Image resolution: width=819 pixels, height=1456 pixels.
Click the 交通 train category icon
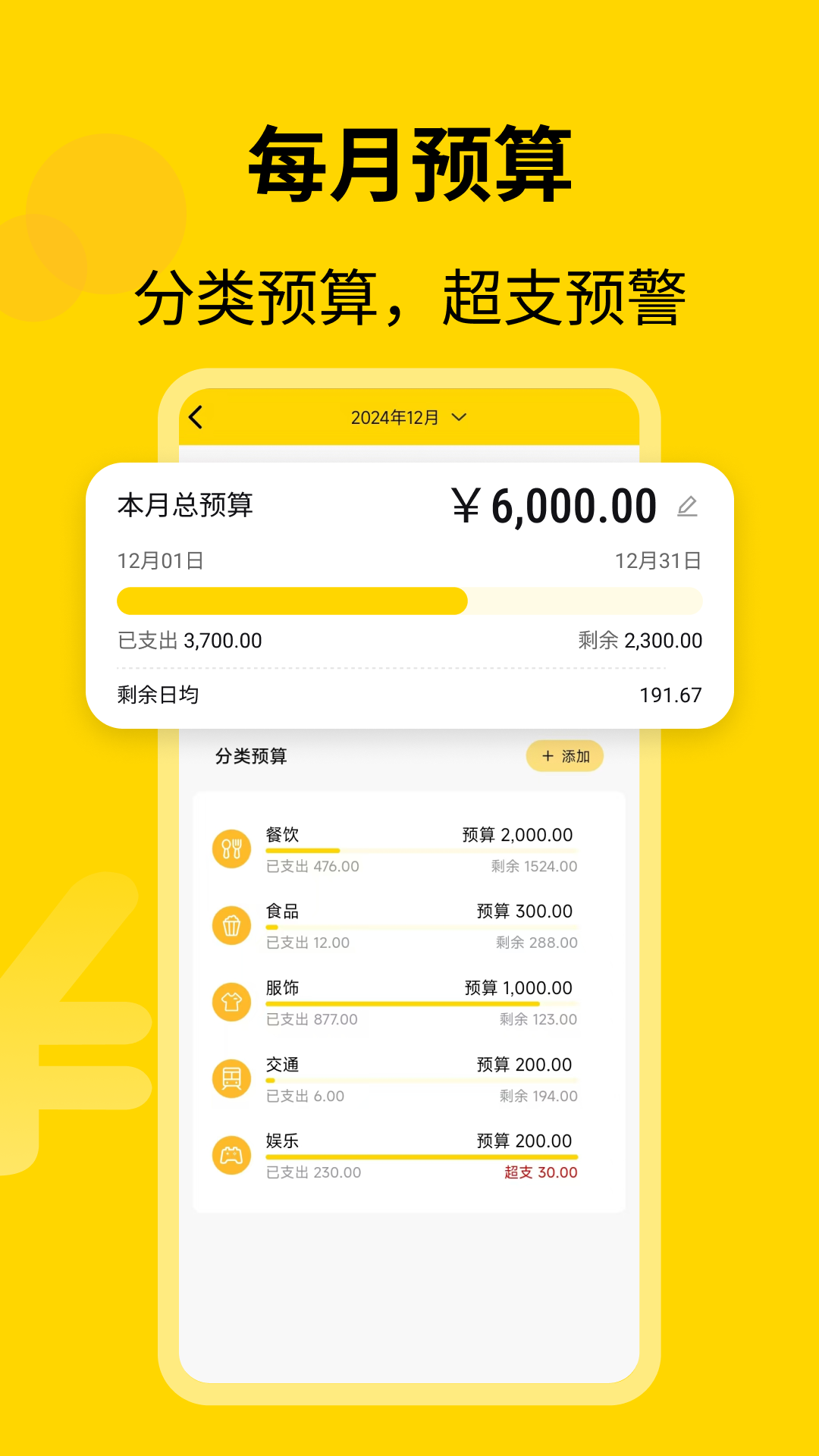[232, 1079]
